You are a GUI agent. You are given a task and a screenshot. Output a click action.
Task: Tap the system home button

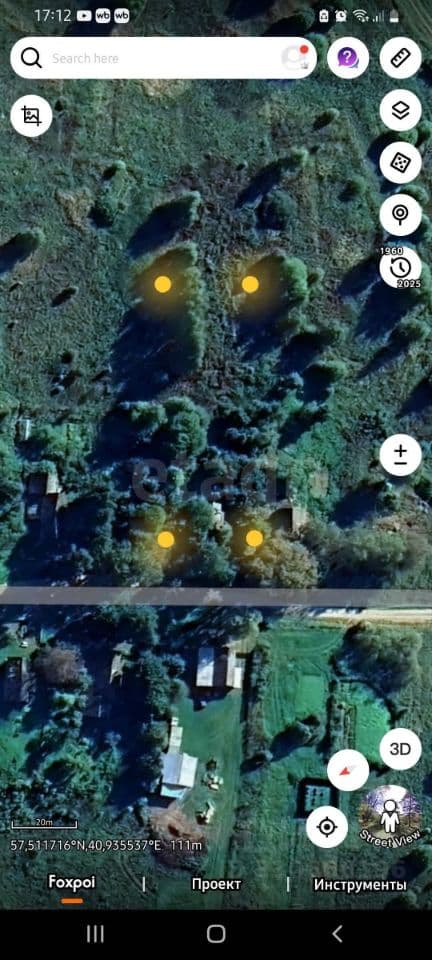pos(216,934)
